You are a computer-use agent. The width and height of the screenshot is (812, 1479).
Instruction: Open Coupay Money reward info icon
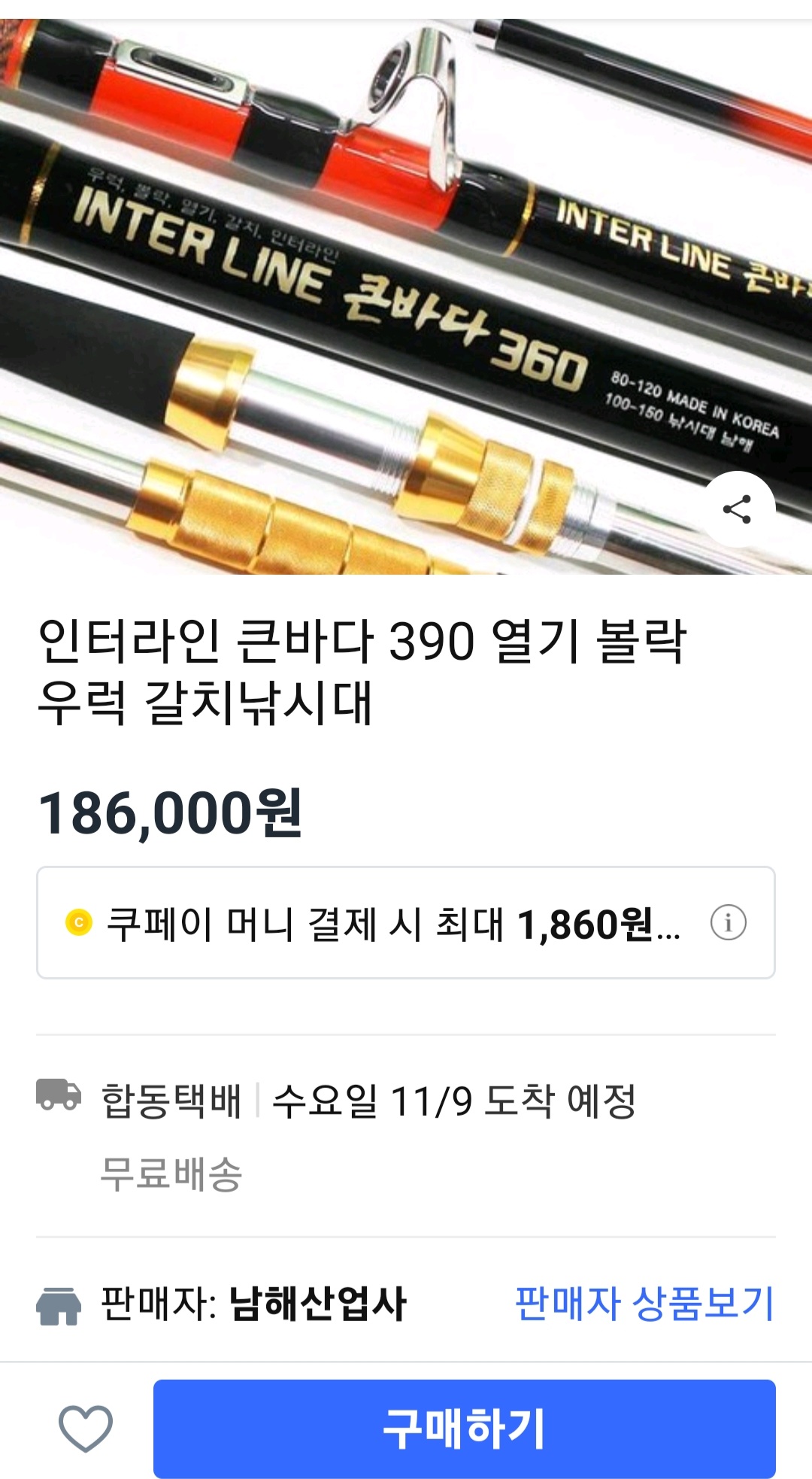pos(728,922)
